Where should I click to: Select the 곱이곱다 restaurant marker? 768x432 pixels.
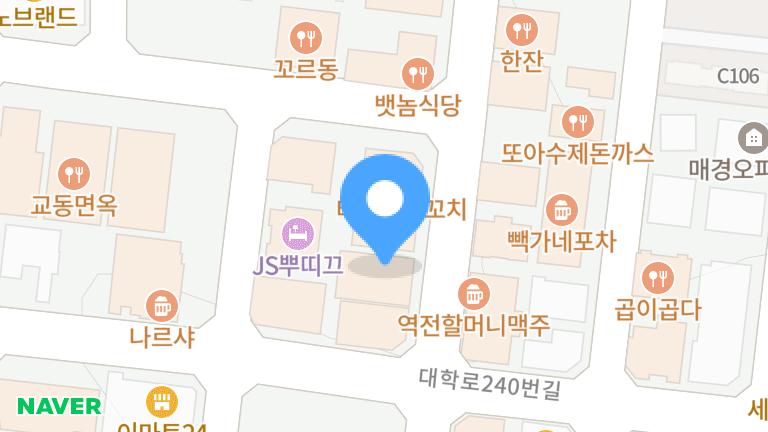click(x=657, y=277)
